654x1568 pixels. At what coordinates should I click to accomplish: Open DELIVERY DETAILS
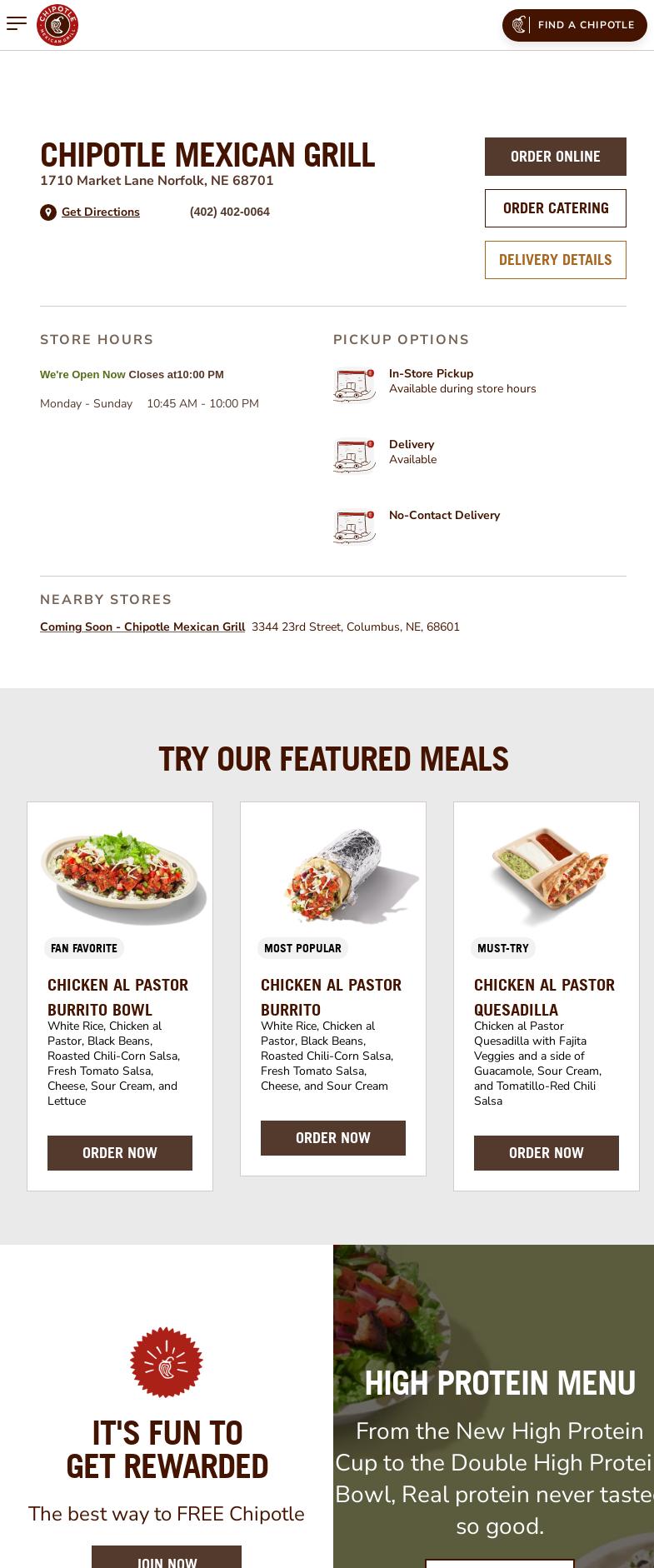pyautogui.click(x=555, y=259)
